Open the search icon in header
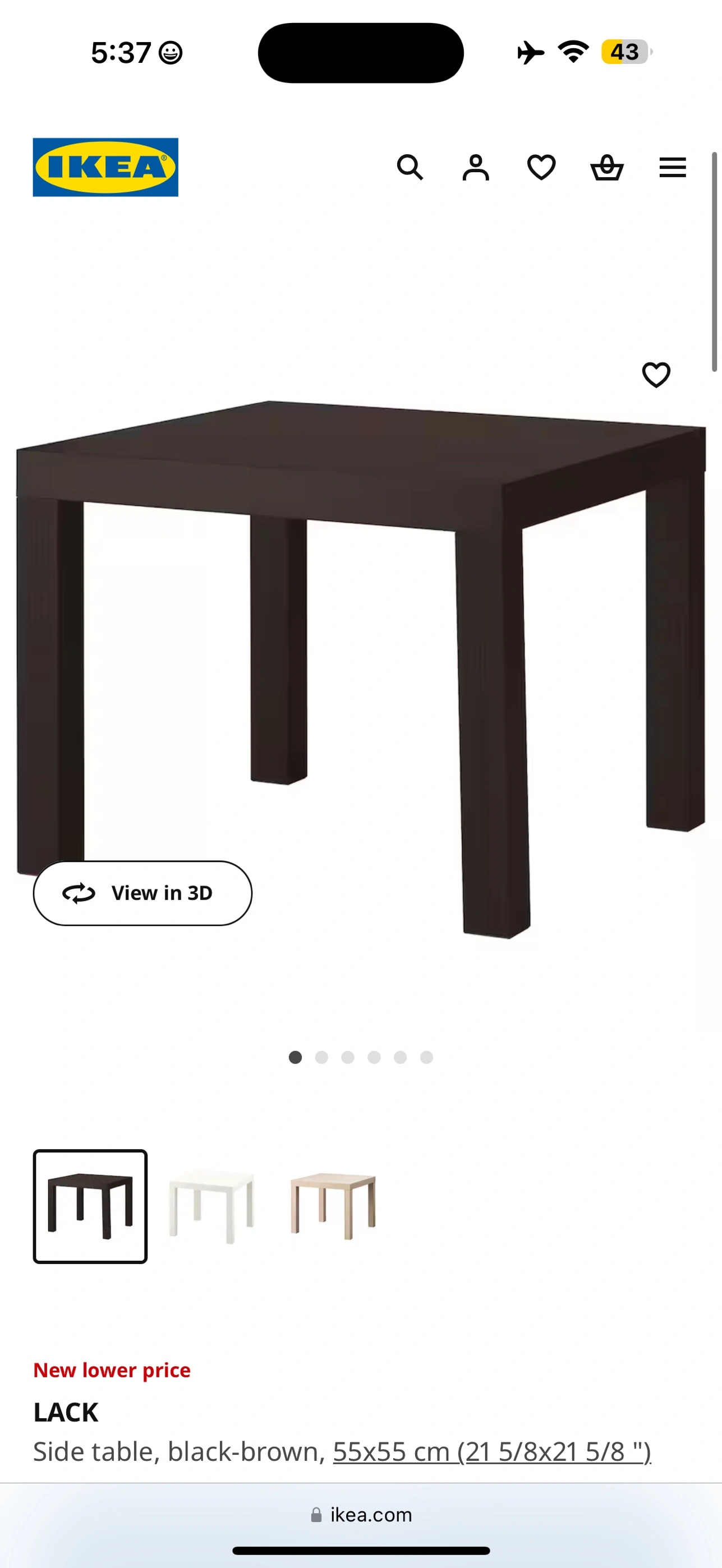The height and width of the screenshot is (1568, 722). coord(410,167)
